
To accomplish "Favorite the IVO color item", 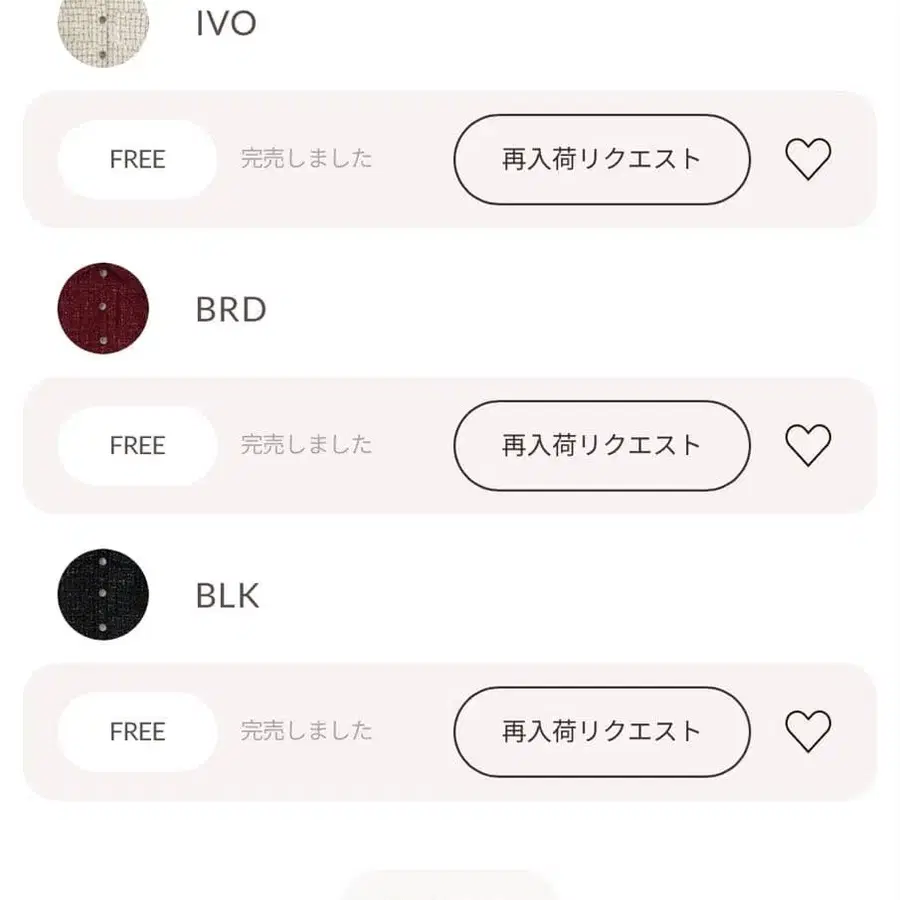I will (x=807, y=160).
